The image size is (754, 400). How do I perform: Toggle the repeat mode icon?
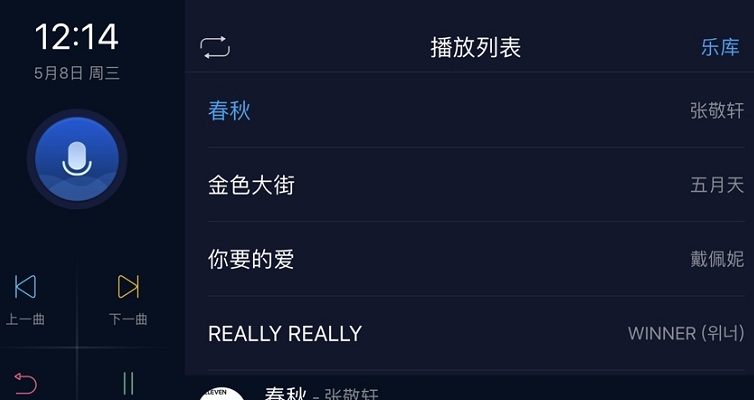pyautogui.click(x=215, y=47)
